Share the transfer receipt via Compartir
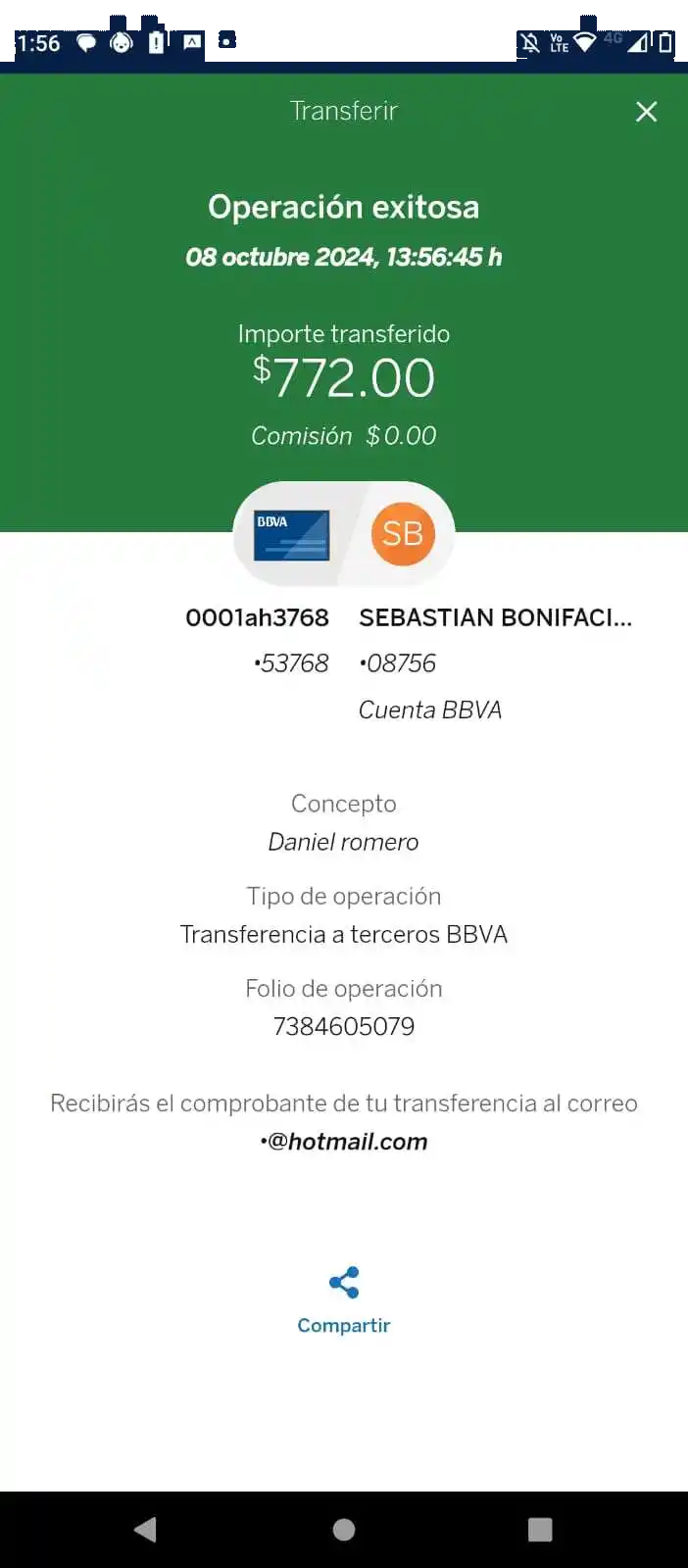The width and height of the screenshot is (688, 1568). pos(344,1299)
